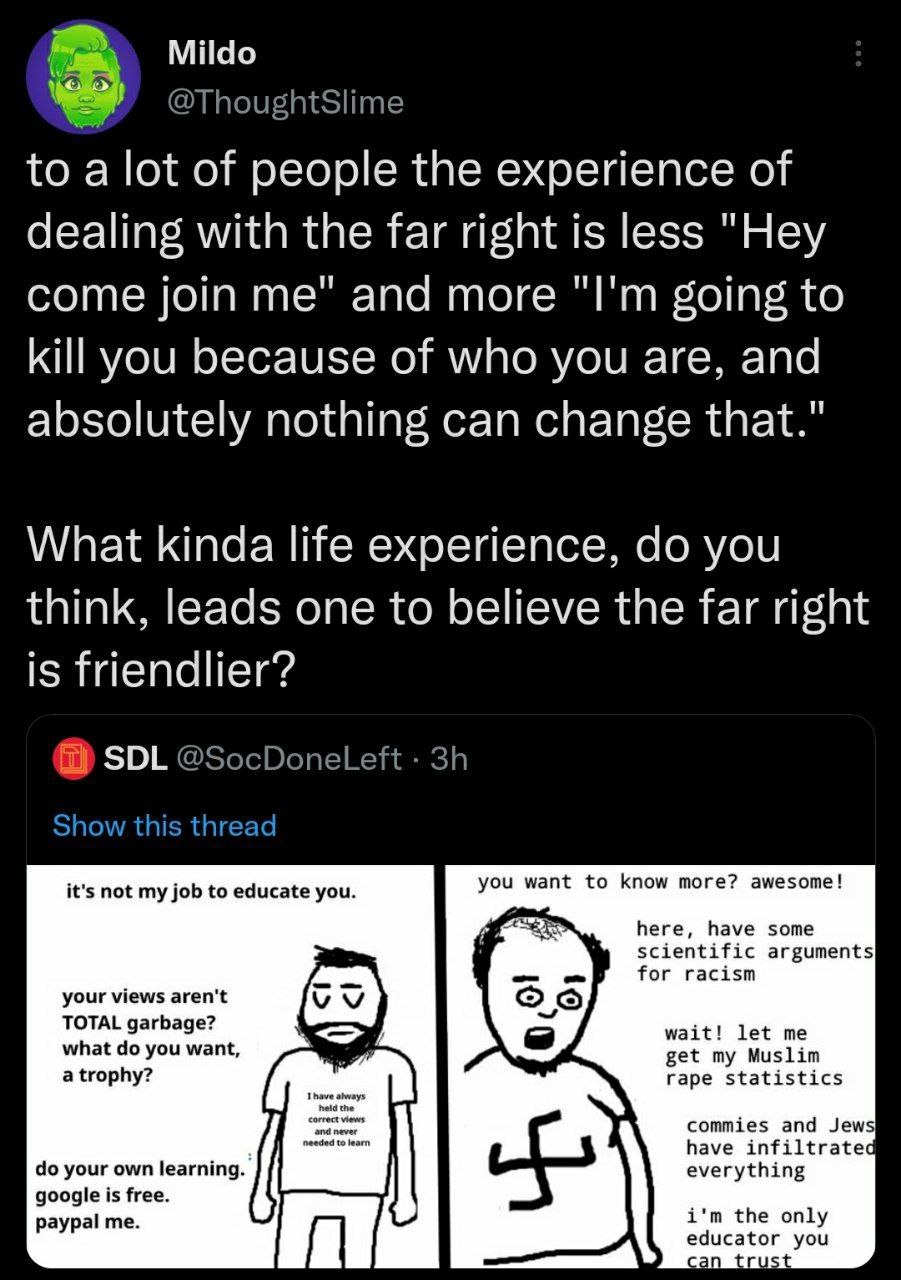Open Mildo's profile picture
Screen dimensions: 901x1280
tap(82, 76)
